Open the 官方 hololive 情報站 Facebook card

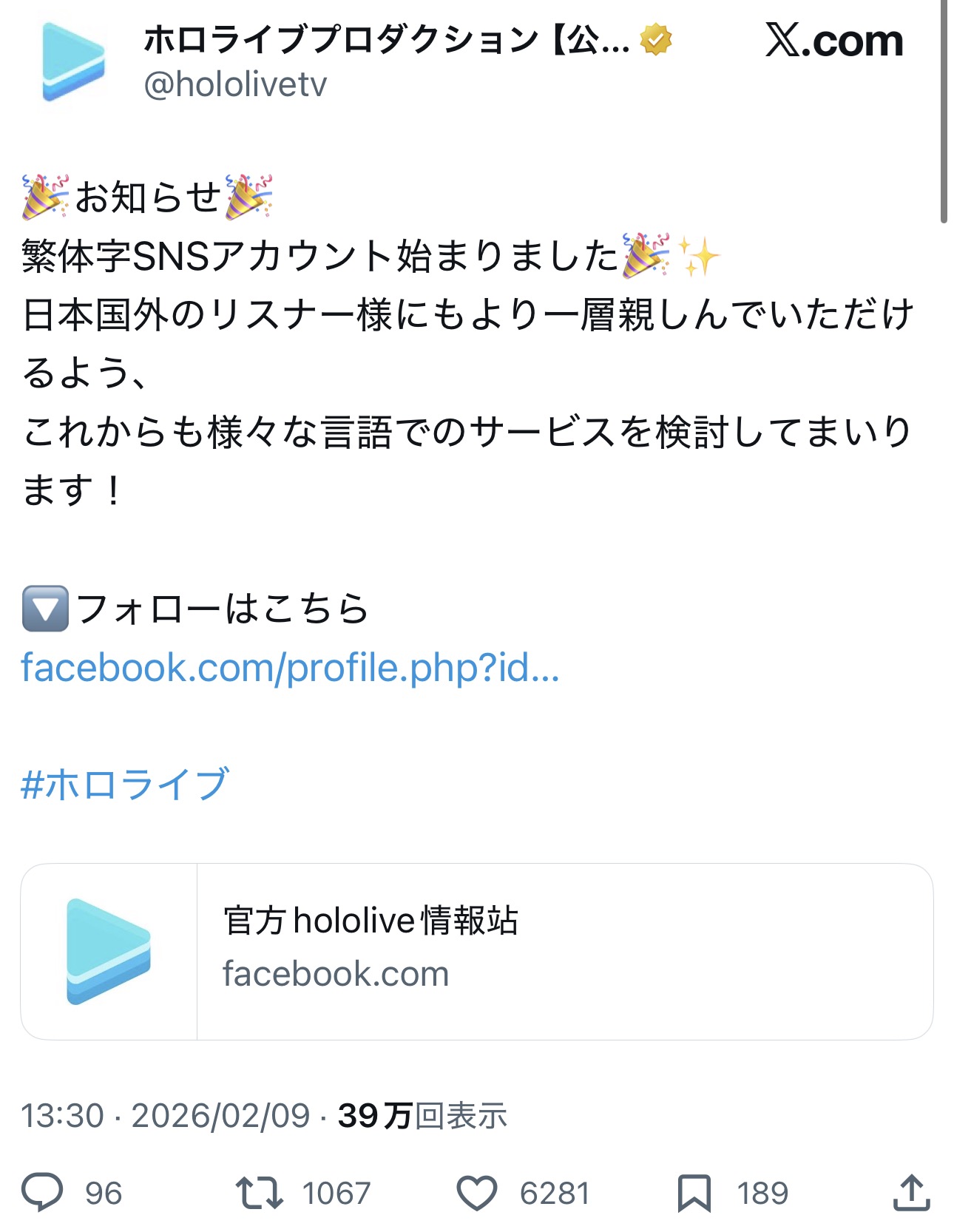476,951
